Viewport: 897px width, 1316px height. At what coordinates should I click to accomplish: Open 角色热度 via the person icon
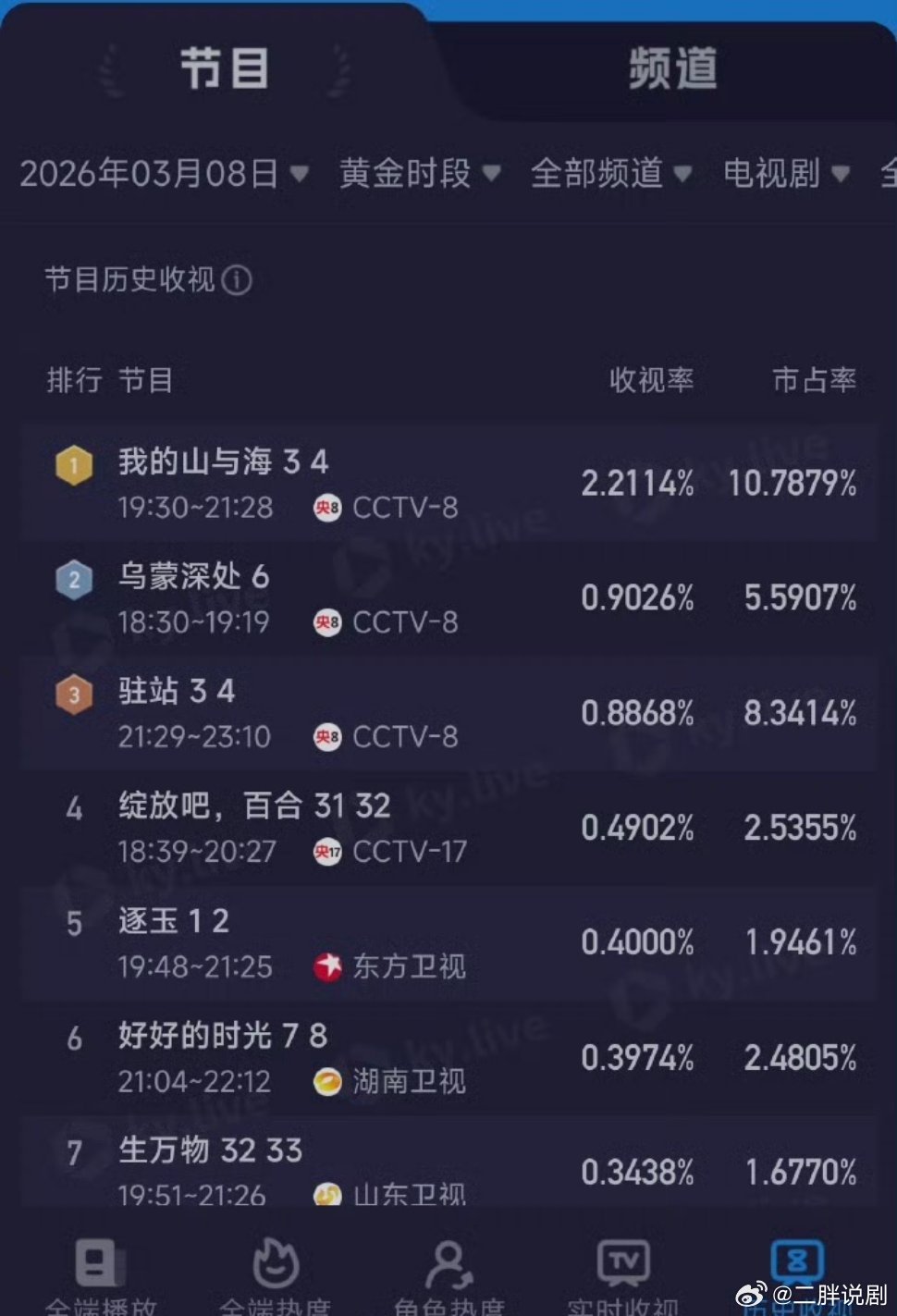(x=448, y=1264)
